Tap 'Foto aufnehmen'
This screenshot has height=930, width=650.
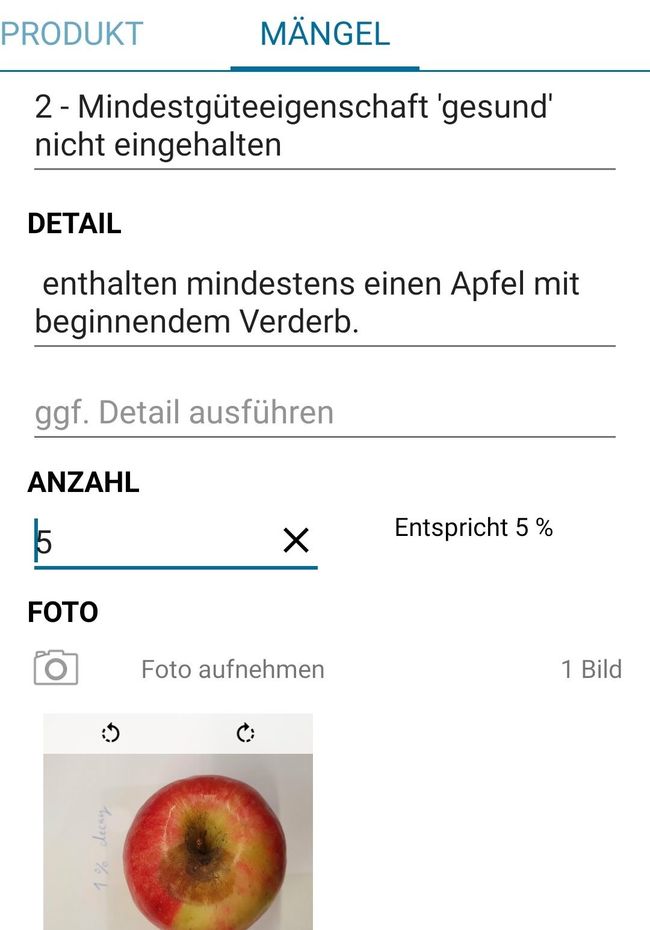point(232,669)
